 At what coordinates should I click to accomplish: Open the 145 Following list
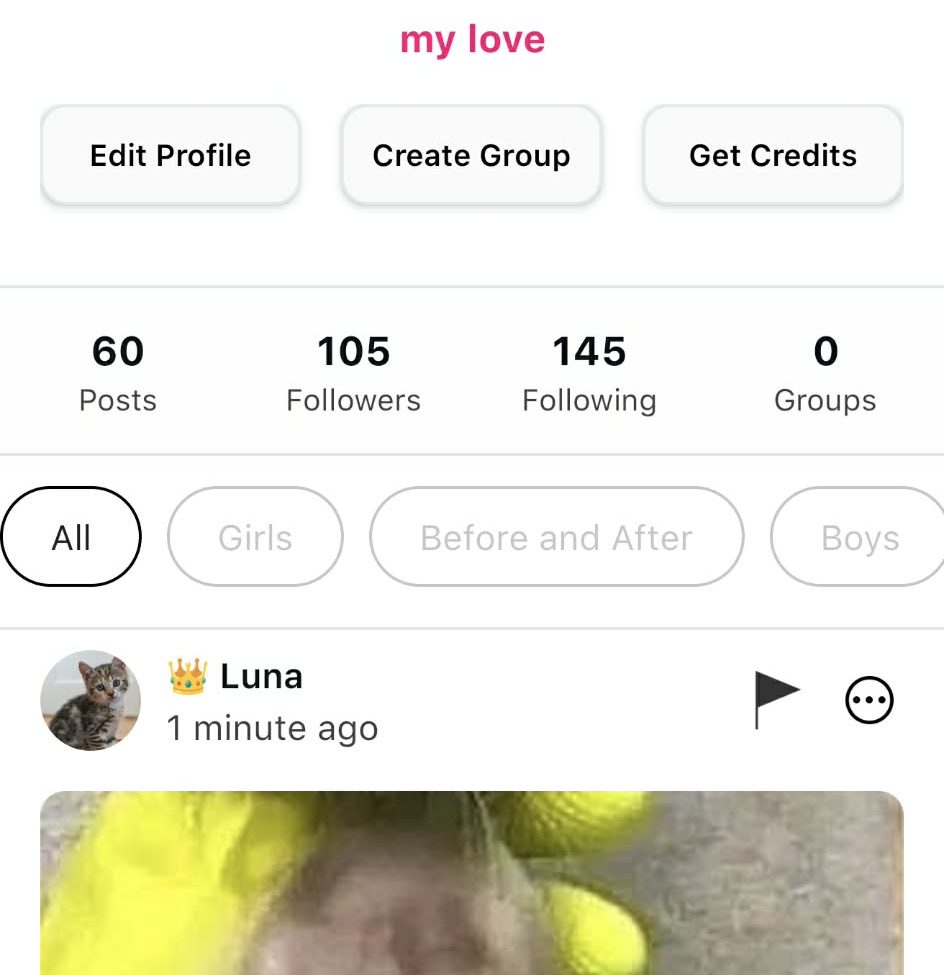tap(589, 370)
